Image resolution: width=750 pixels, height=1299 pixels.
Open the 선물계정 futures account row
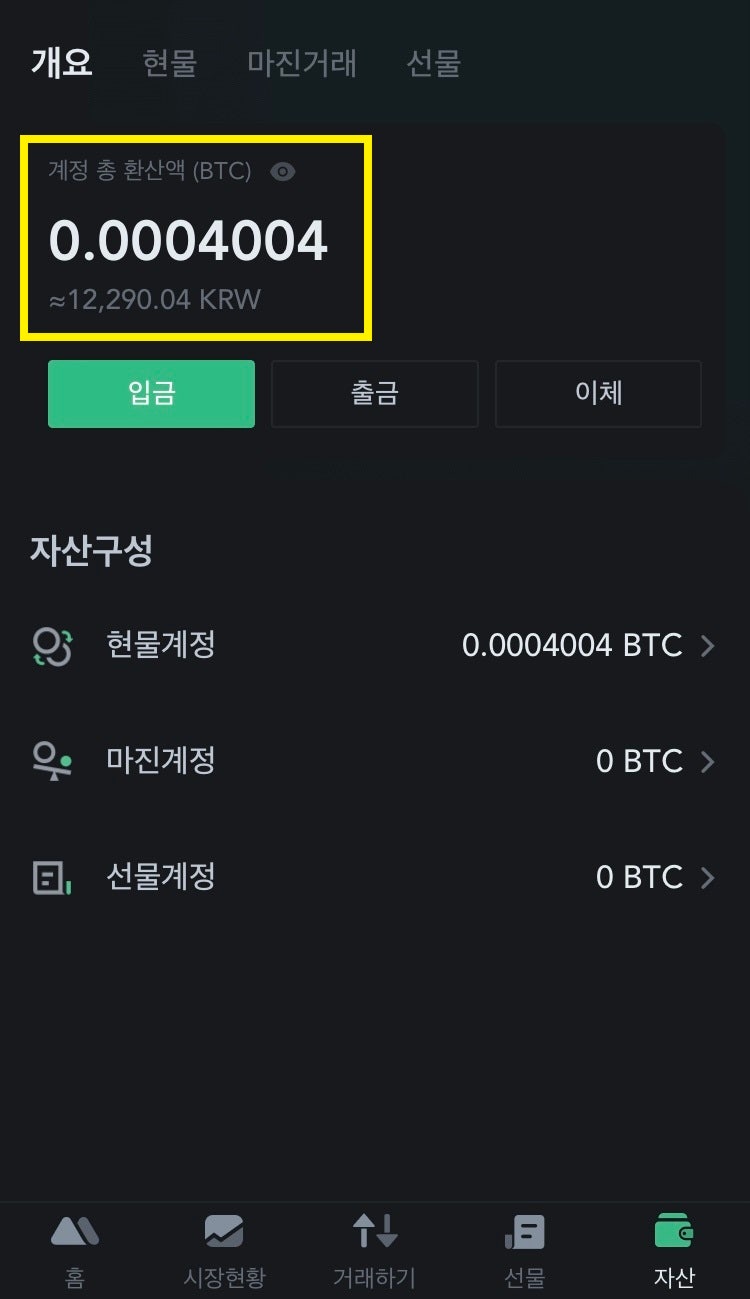(x=375, y=878)
